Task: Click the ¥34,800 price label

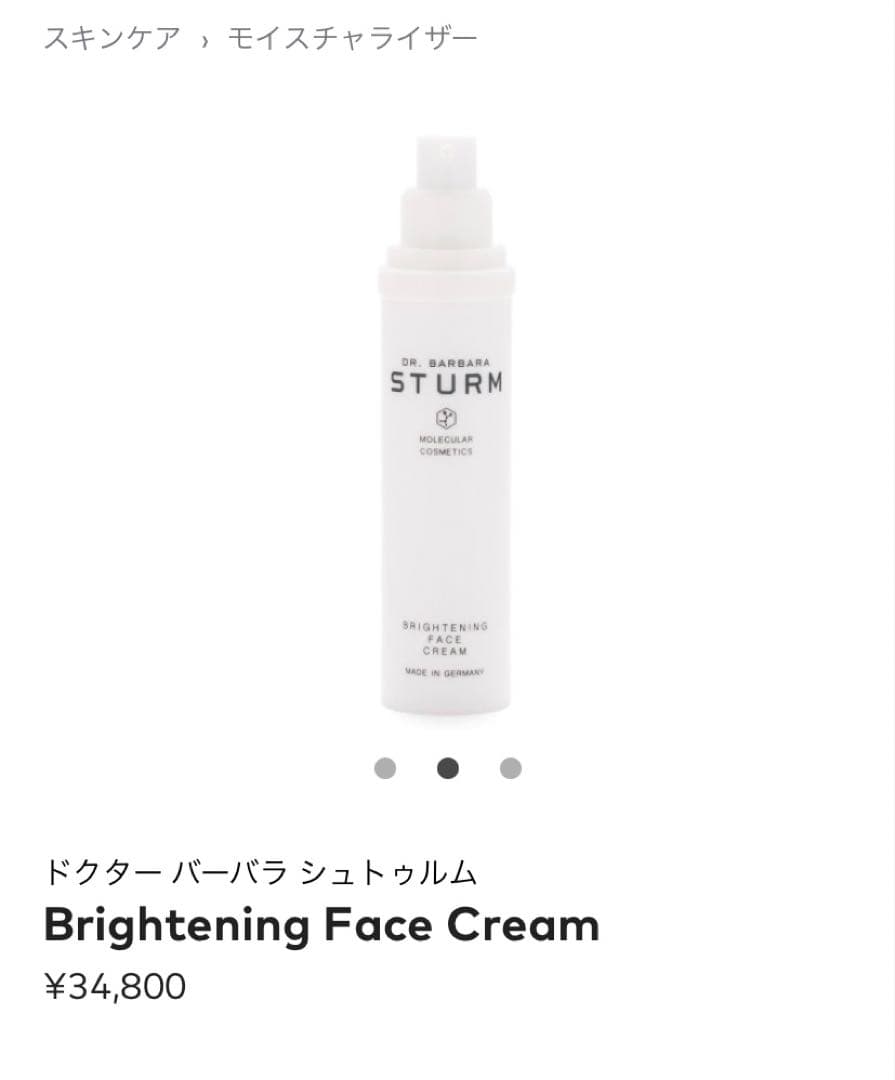Action: pos(115,987)
